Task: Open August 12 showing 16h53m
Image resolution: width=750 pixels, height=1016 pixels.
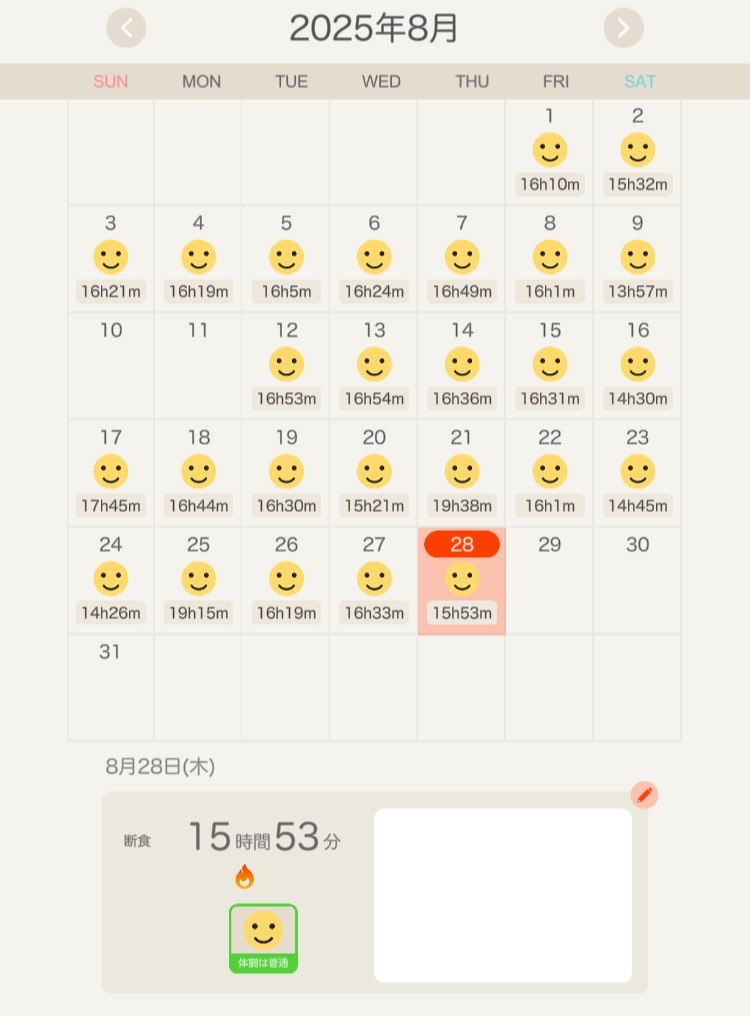Action: (x=286, y=366)
